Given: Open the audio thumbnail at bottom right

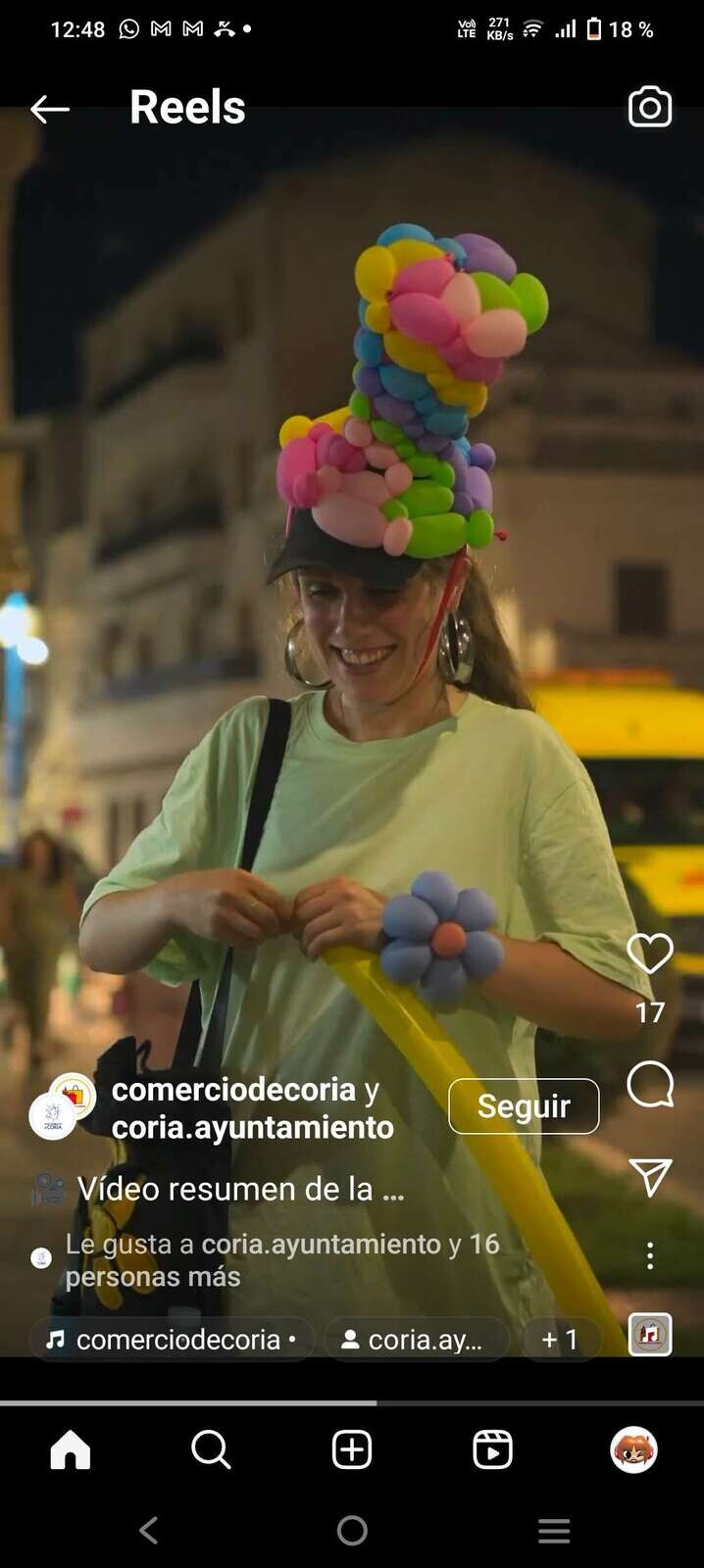Looking at the screenshot, I should pyautogui.click(x=649, y=1335).
